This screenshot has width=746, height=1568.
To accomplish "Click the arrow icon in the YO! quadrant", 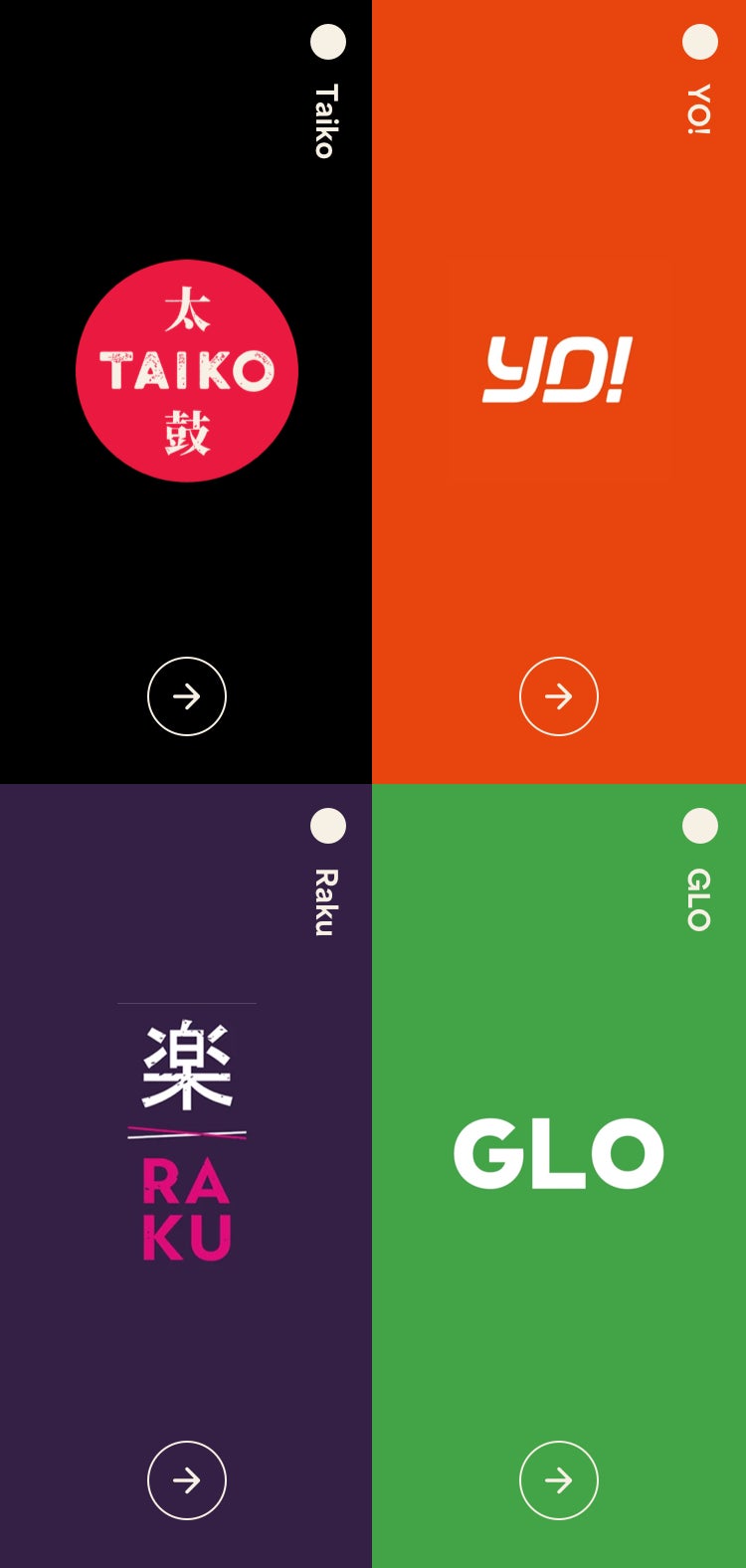I will [558, 696].
